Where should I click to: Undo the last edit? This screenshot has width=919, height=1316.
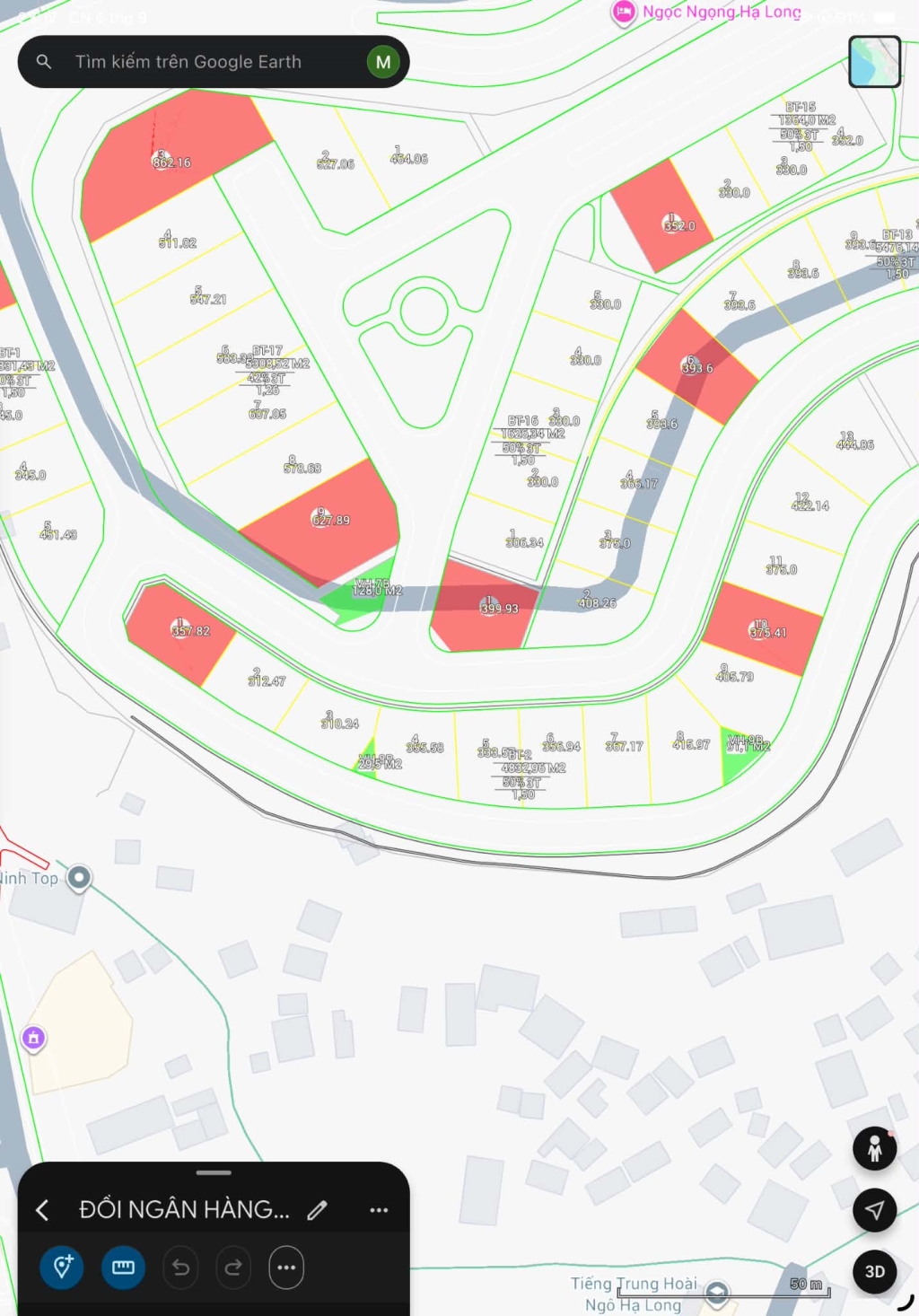(180, 1268)
